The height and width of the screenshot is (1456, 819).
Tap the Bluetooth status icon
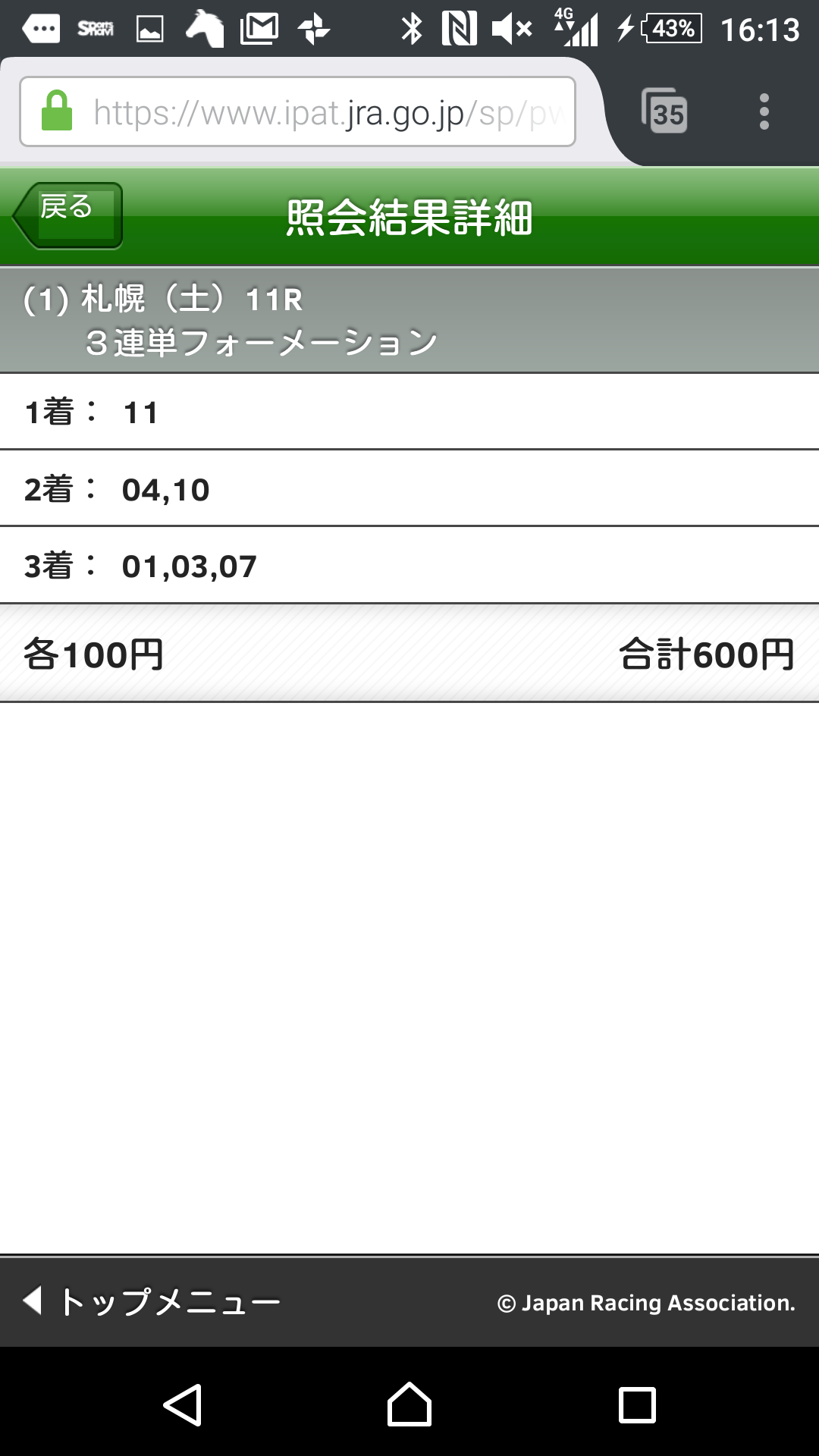[x=412, y=29]
